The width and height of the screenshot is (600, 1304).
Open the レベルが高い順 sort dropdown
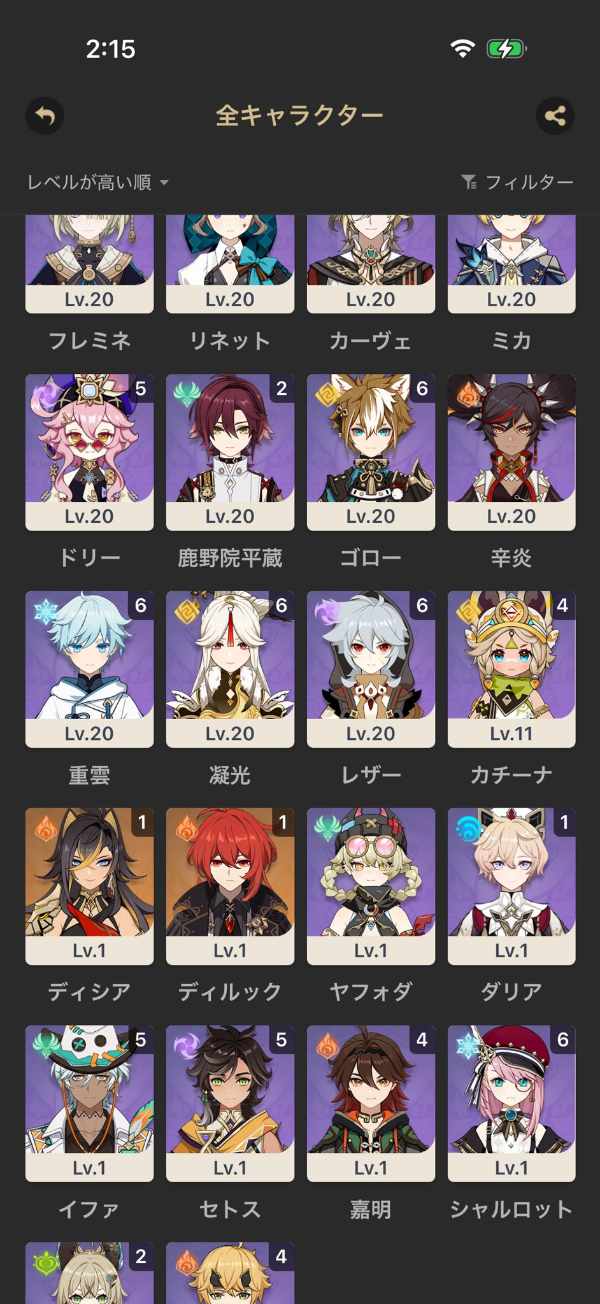(x=98, y=182)
